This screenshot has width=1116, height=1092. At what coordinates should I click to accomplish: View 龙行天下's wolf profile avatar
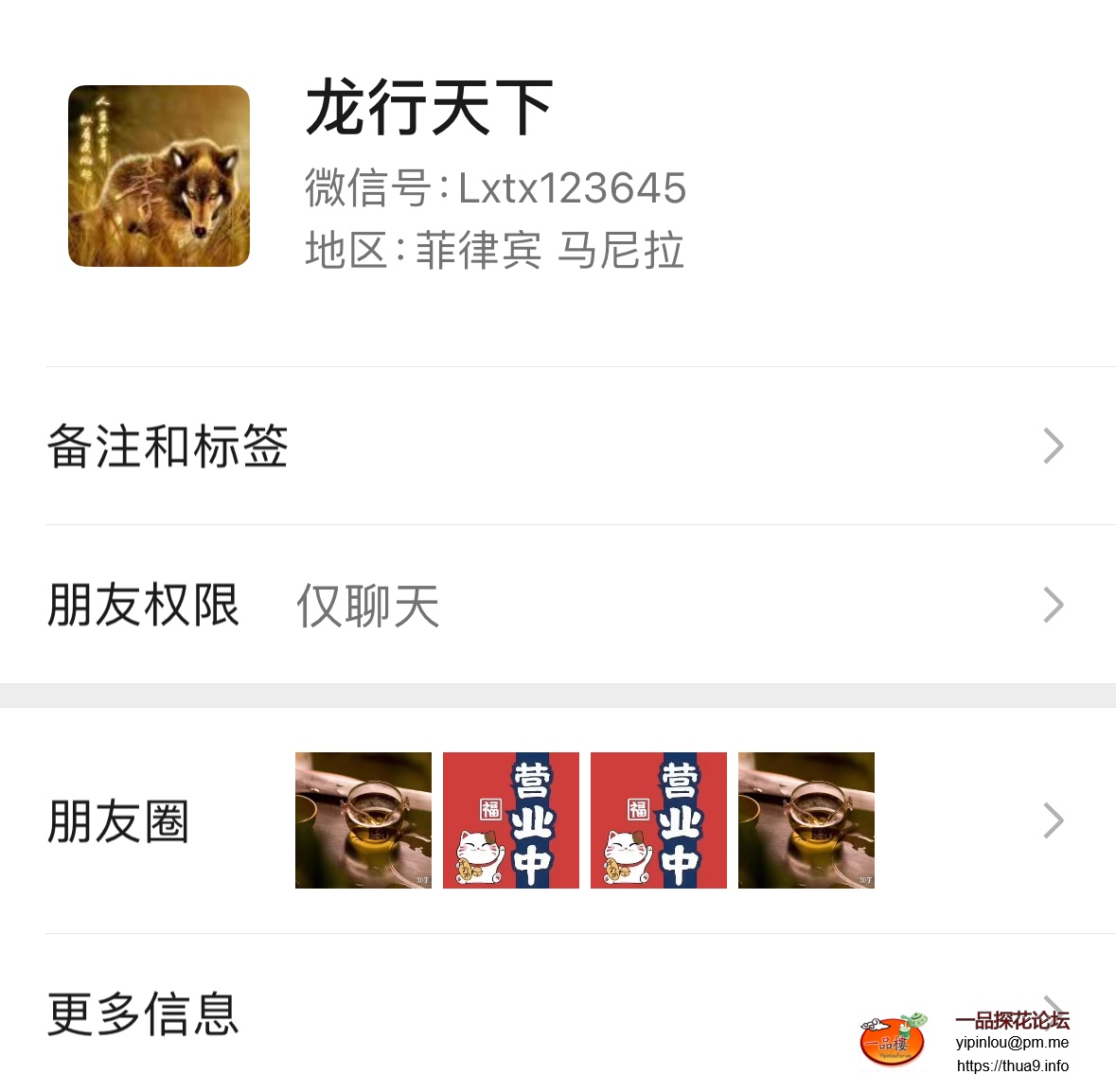159,176
